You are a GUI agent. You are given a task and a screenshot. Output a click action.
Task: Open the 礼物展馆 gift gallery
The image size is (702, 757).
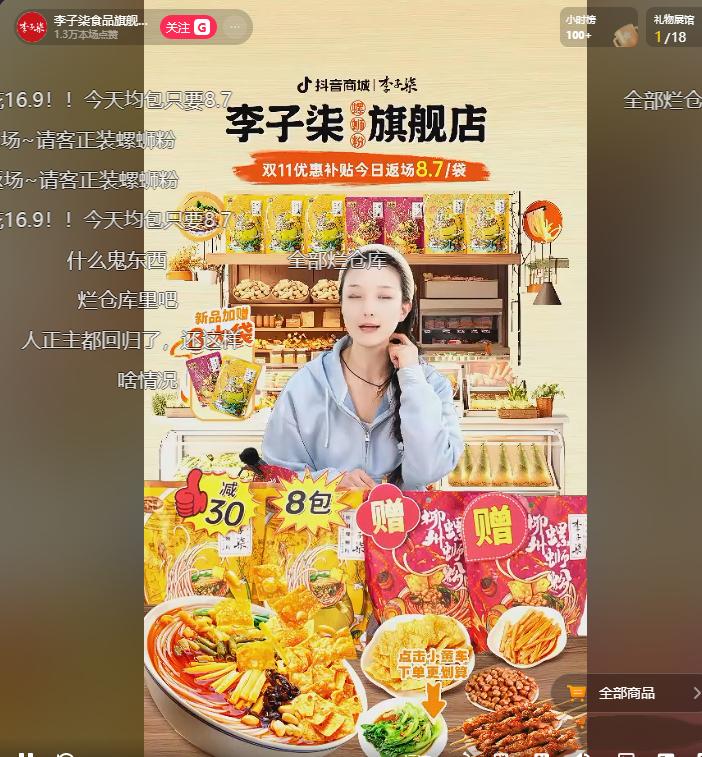(x=673, y=27)
